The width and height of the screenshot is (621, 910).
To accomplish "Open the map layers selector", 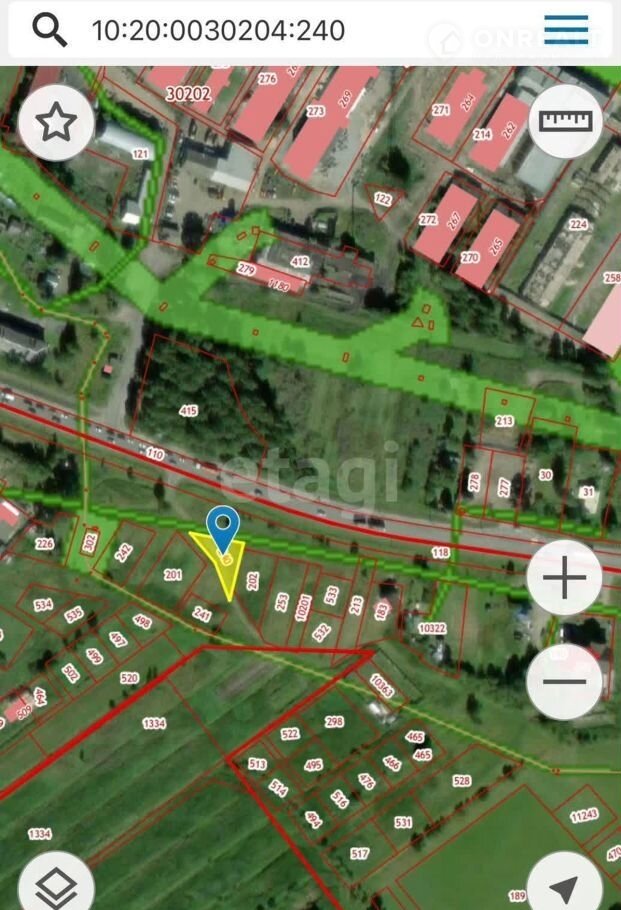I will point(57,886).
